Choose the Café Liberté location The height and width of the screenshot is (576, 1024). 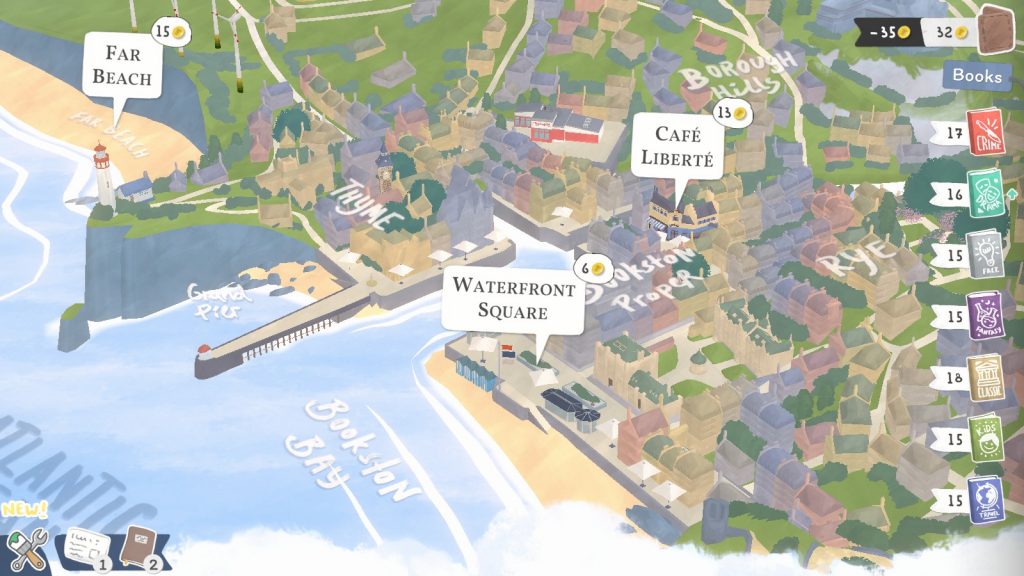coord(684,147)
